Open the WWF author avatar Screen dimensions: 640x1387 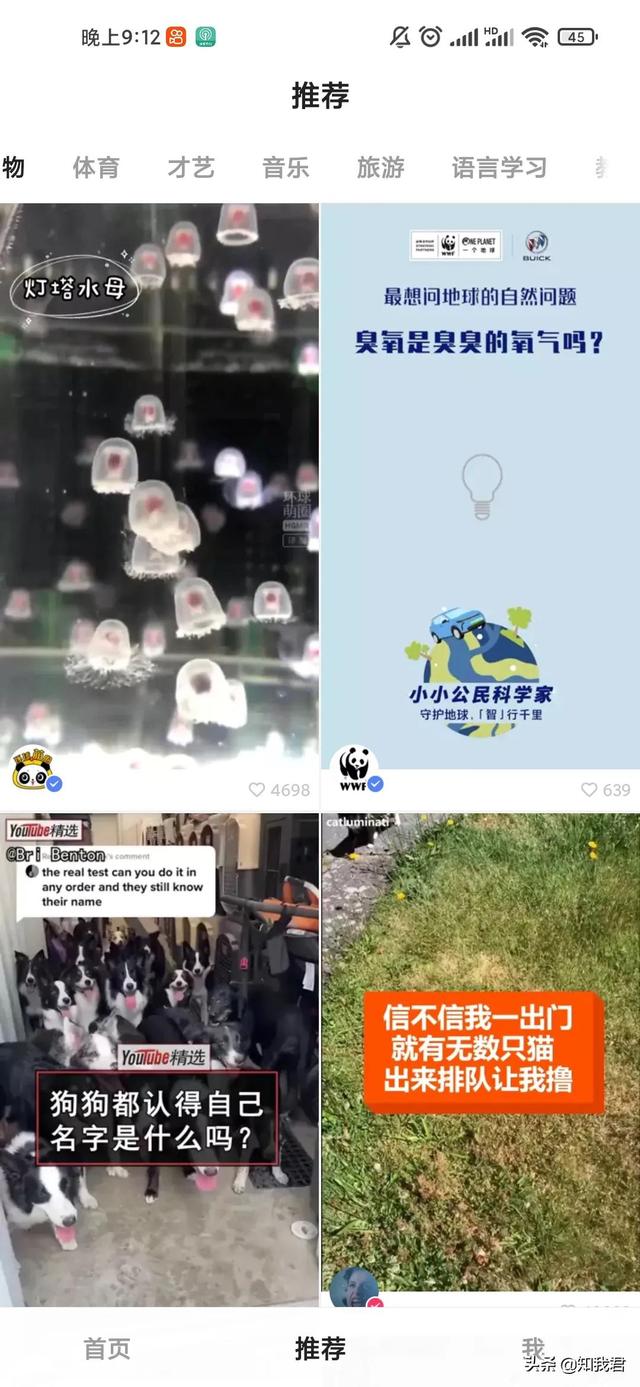[x=354, y=768]
